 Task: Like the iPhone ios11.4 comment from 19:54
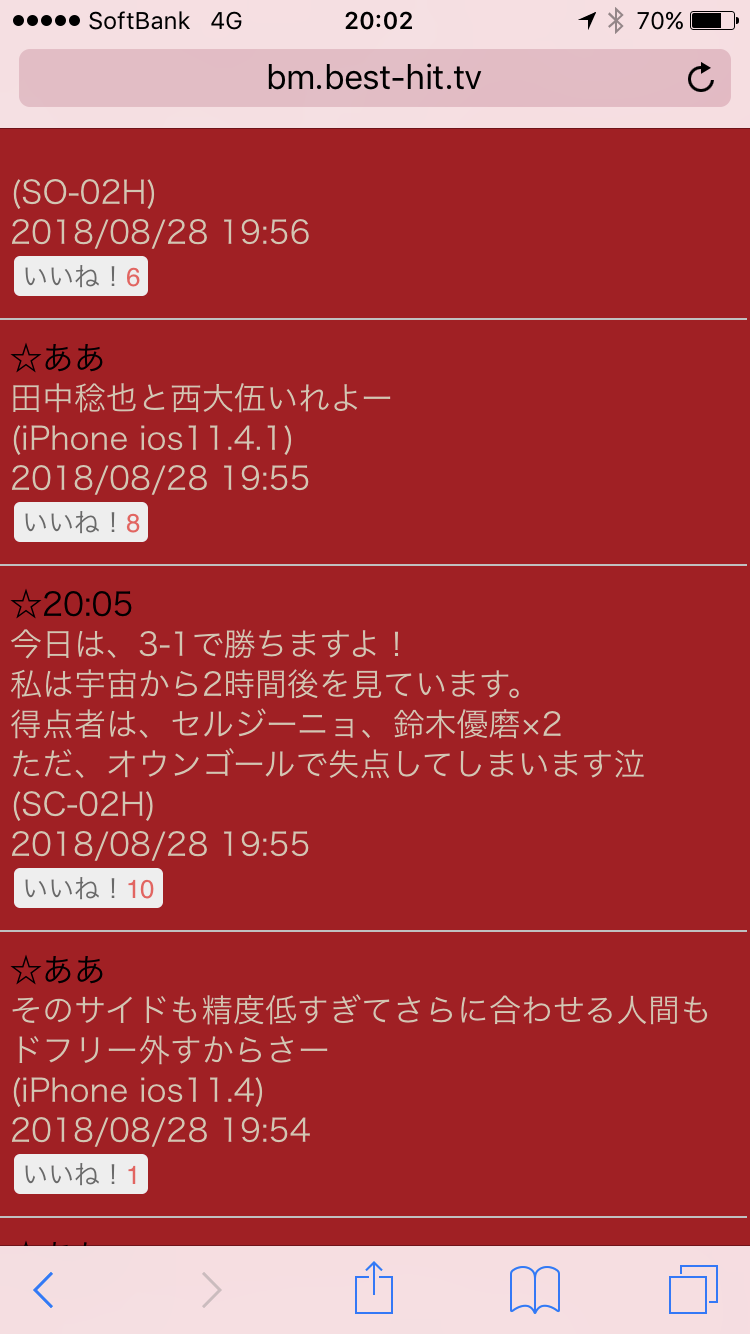click(81, 1175)
